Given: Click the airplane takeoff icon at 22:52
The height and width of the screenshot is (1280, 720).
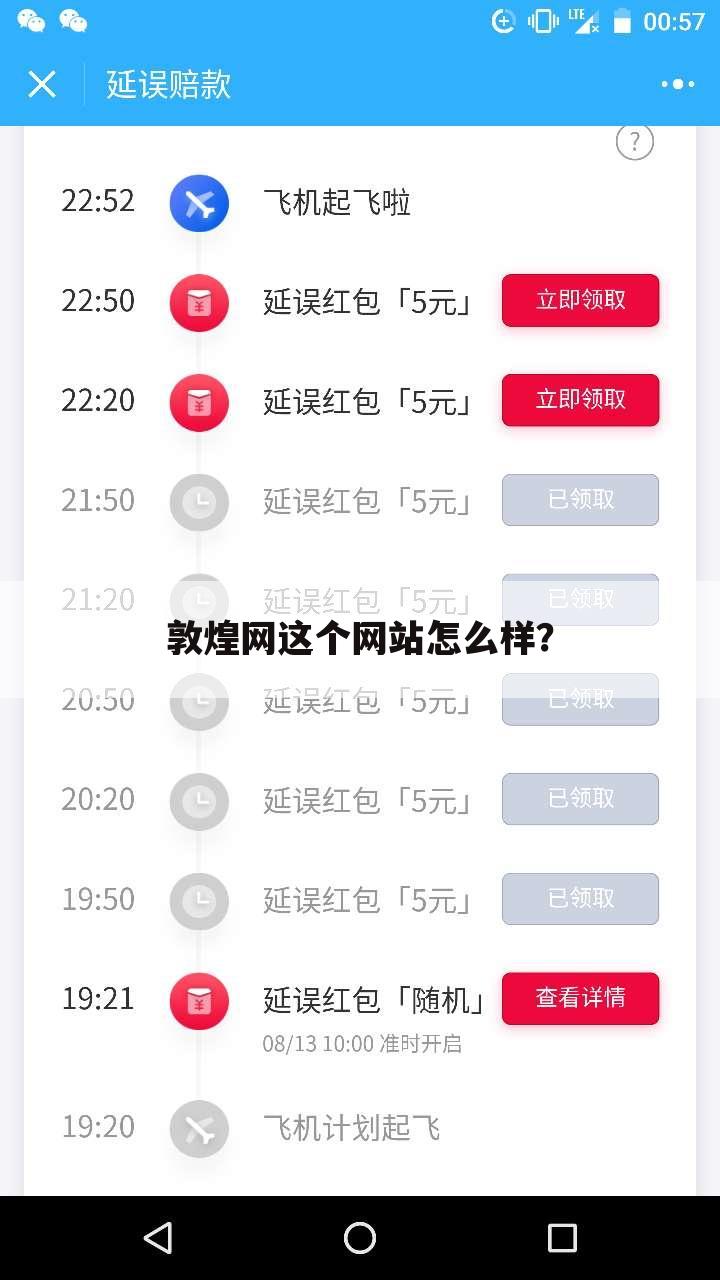Looking at the screenshot, I should click(x=198, y=202).
